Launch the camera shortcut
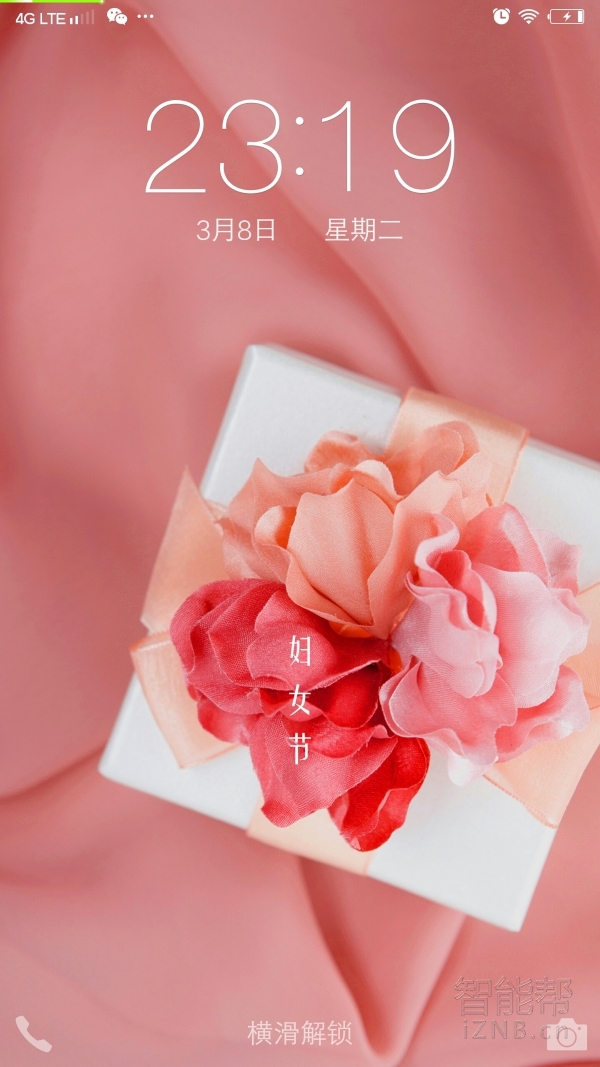This screenshot has width=600, height=1067. click(x=567, y=1035)
